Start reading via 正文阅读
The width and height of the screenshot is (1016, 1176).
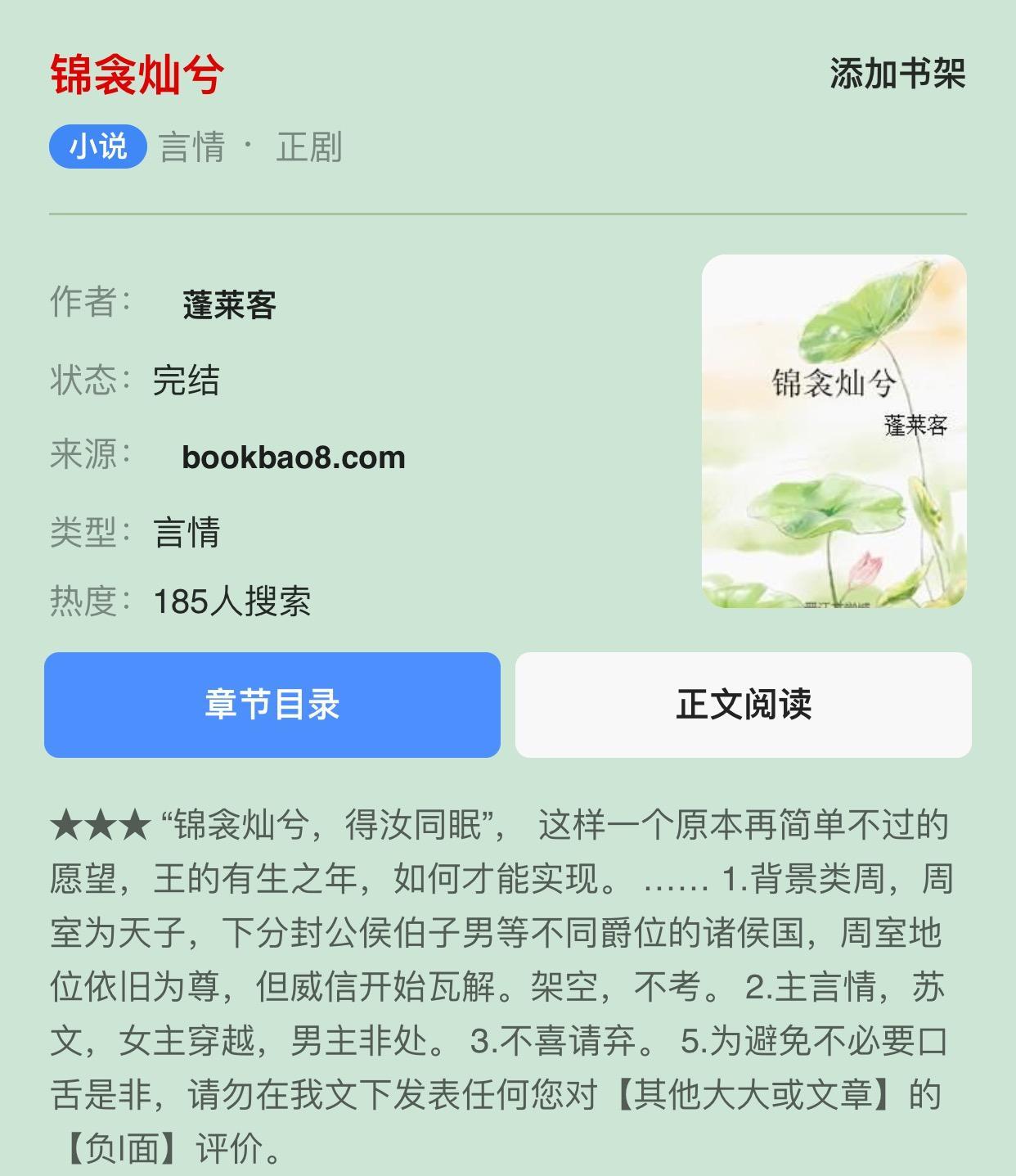(x=743, y=704)
